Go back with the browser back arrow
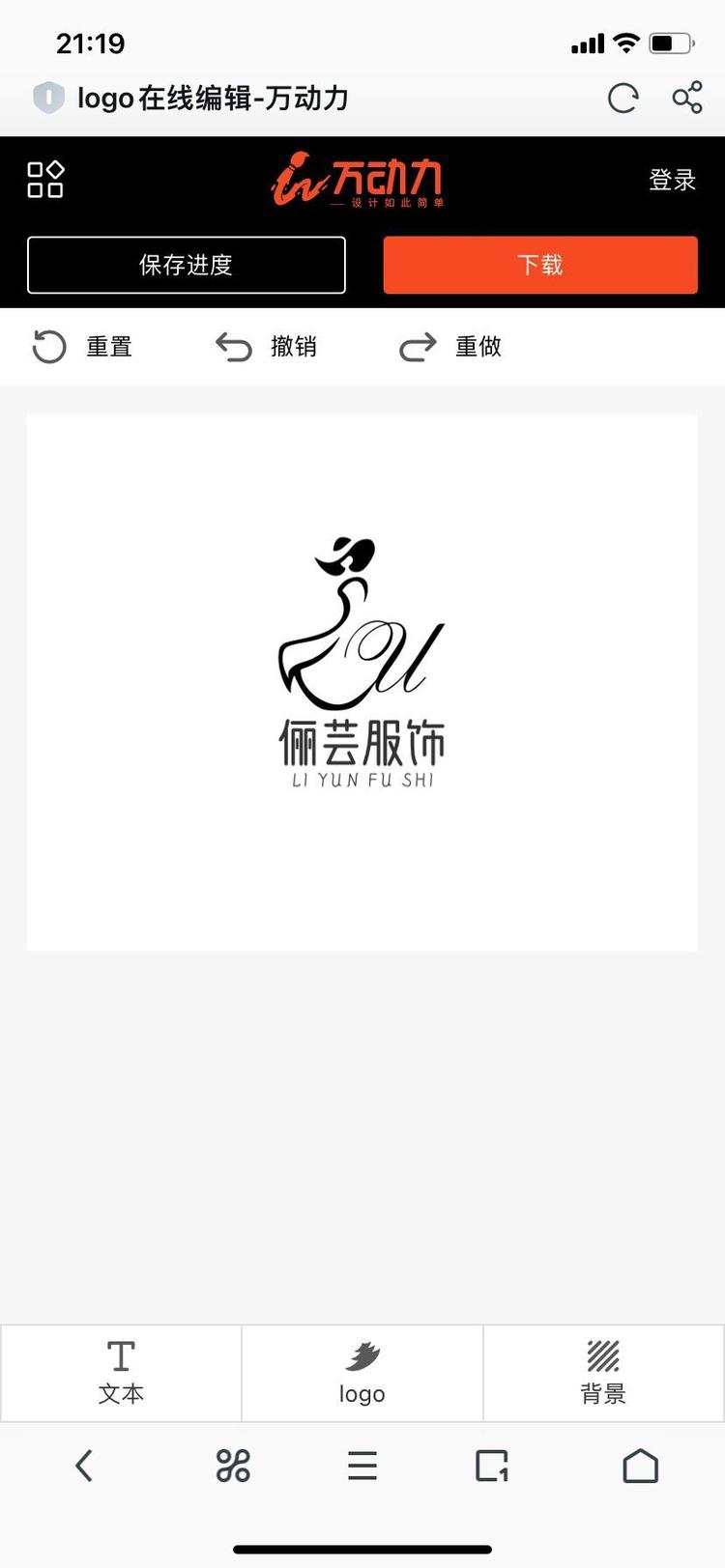The height and width of the screenshot is (1568, 725). 85,1466
